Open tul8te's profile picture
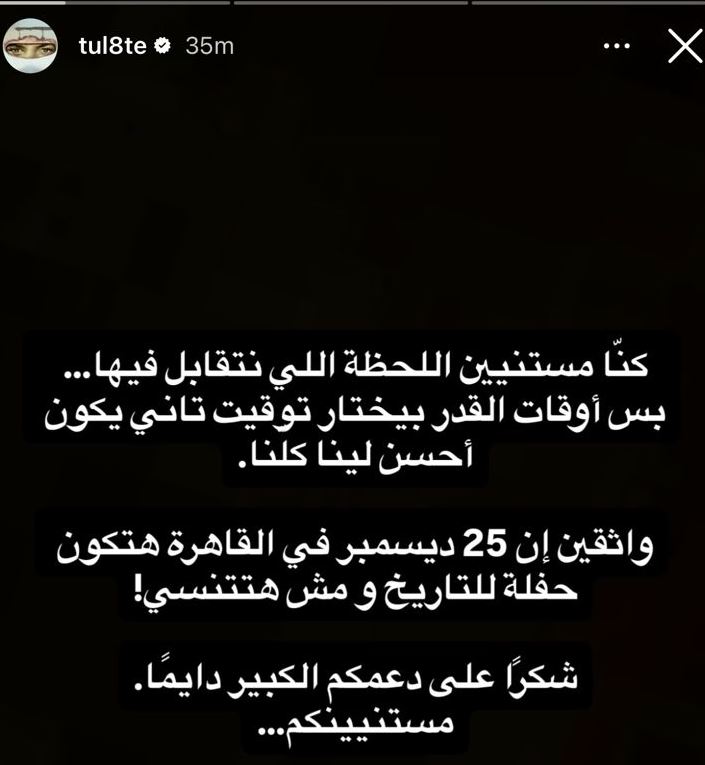705x765 pixels. click(33, 46)
